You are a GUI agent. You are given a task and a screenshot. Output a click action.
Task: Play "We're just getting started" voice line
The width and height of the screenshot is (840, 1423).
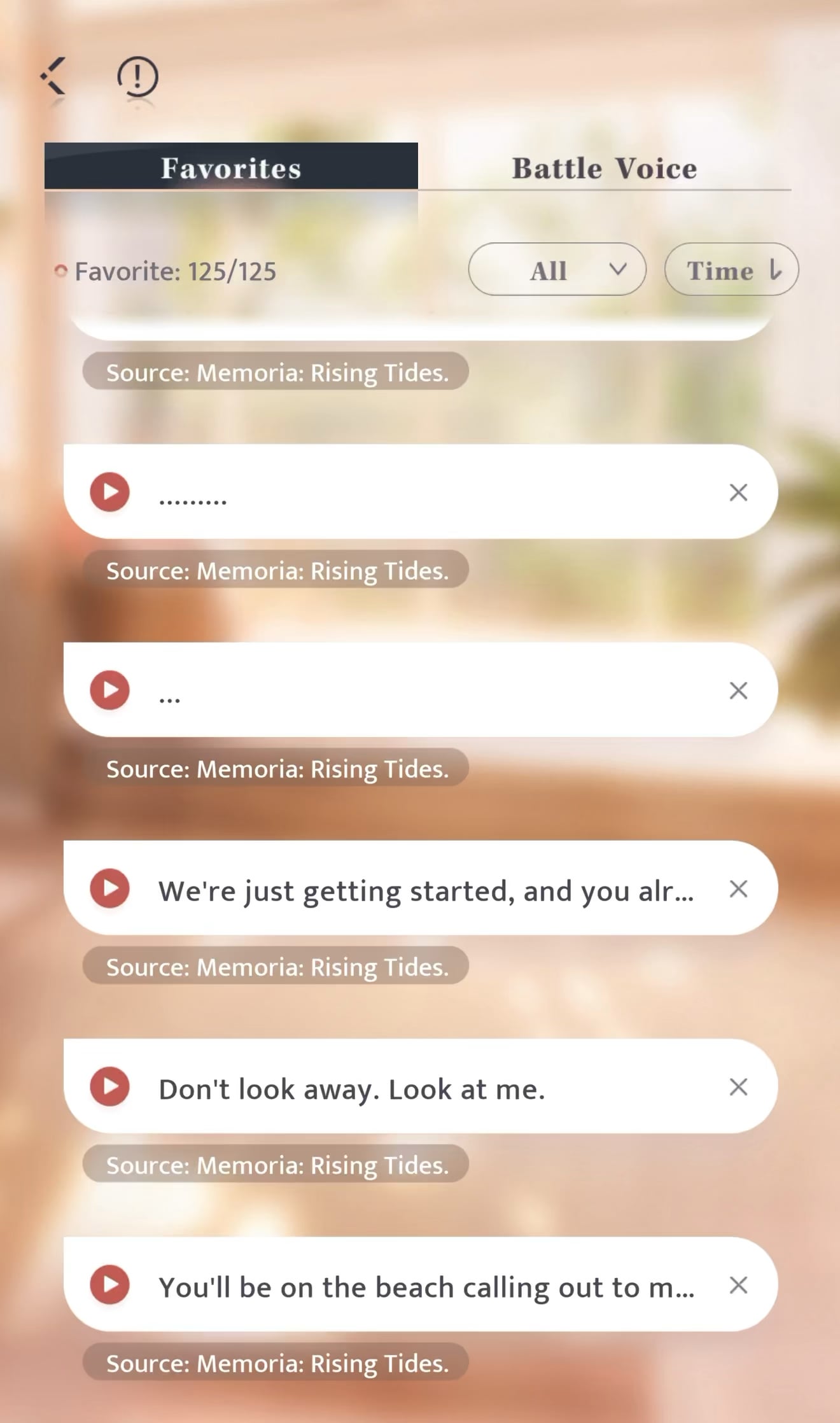pyautogui.click(x=109, y=888)
